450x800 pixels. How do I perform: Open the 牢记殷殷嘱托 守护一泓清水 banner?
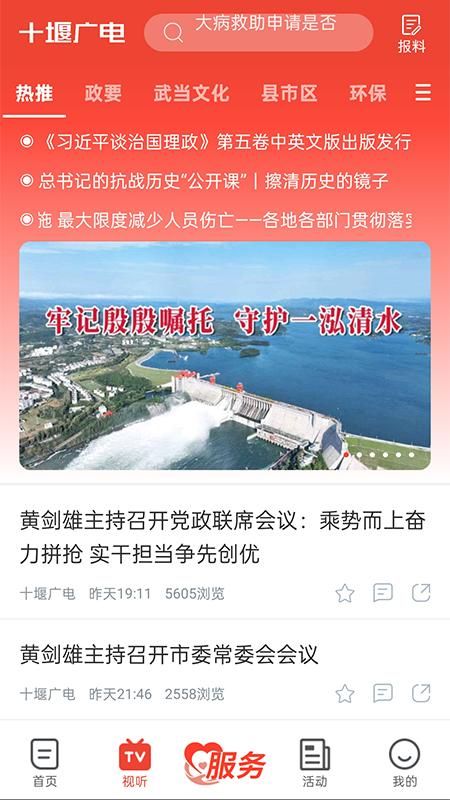tap(225, 356)
